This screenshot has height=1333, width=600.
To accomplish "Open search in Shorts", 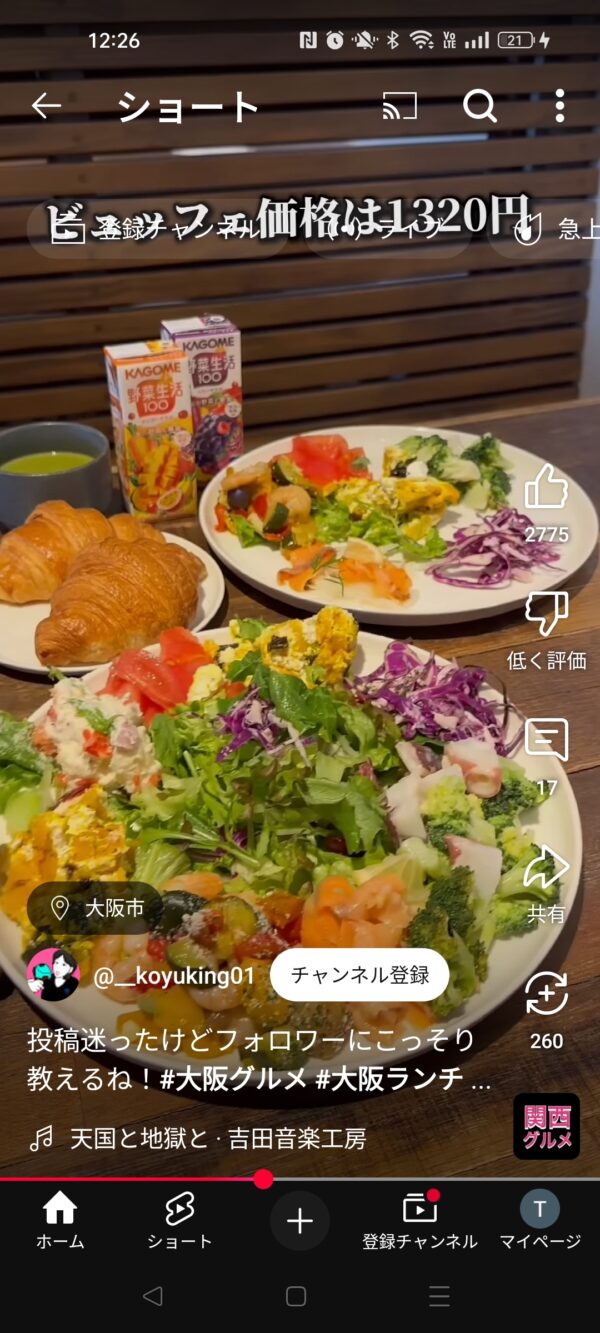I will (480, 106).
